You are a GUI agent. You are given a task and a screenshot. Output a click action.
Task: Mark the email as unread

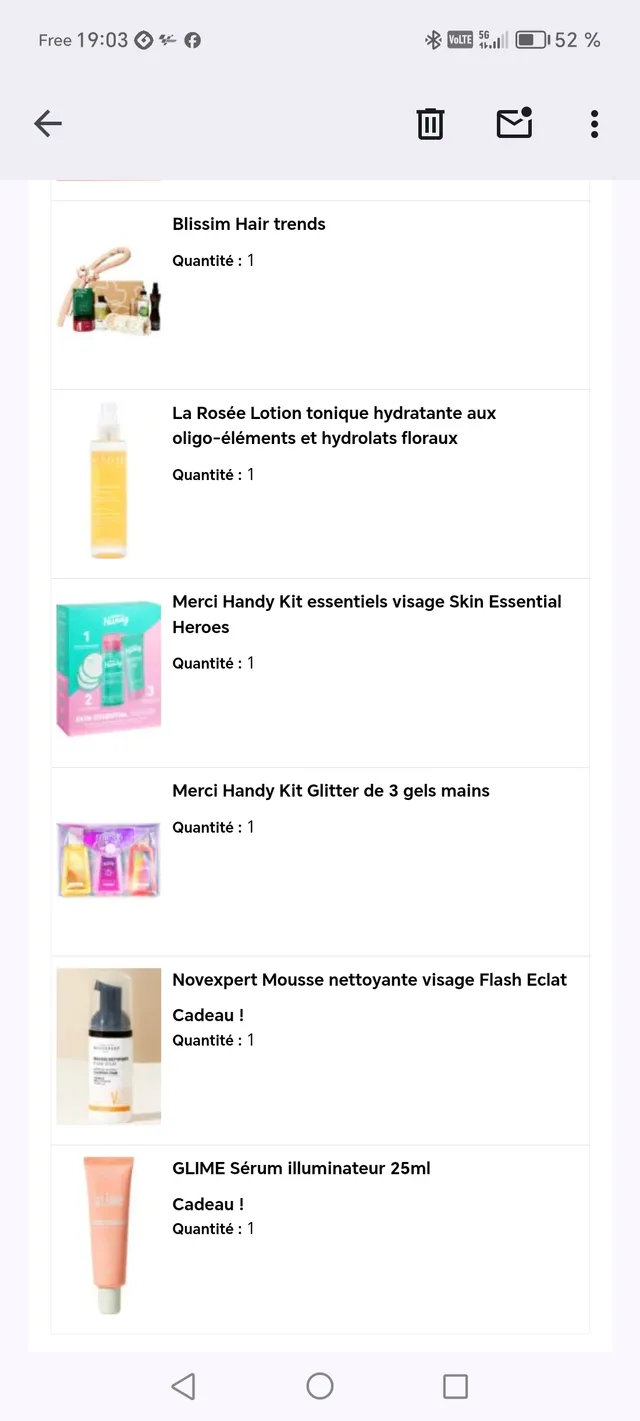pos(514,123)
